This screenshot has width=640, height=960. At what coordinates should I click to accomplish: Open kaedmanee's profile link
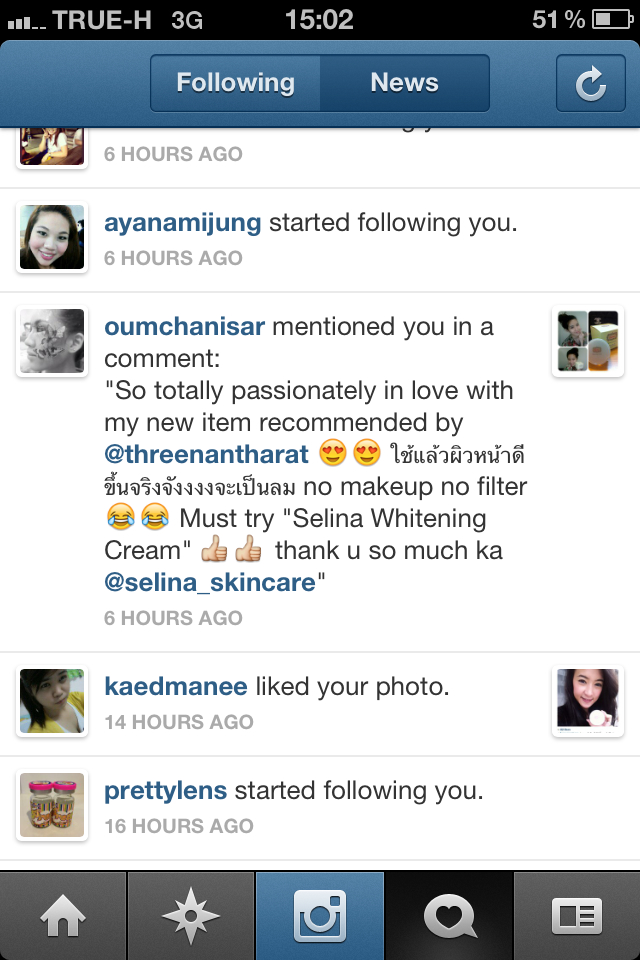coord(176,687)
